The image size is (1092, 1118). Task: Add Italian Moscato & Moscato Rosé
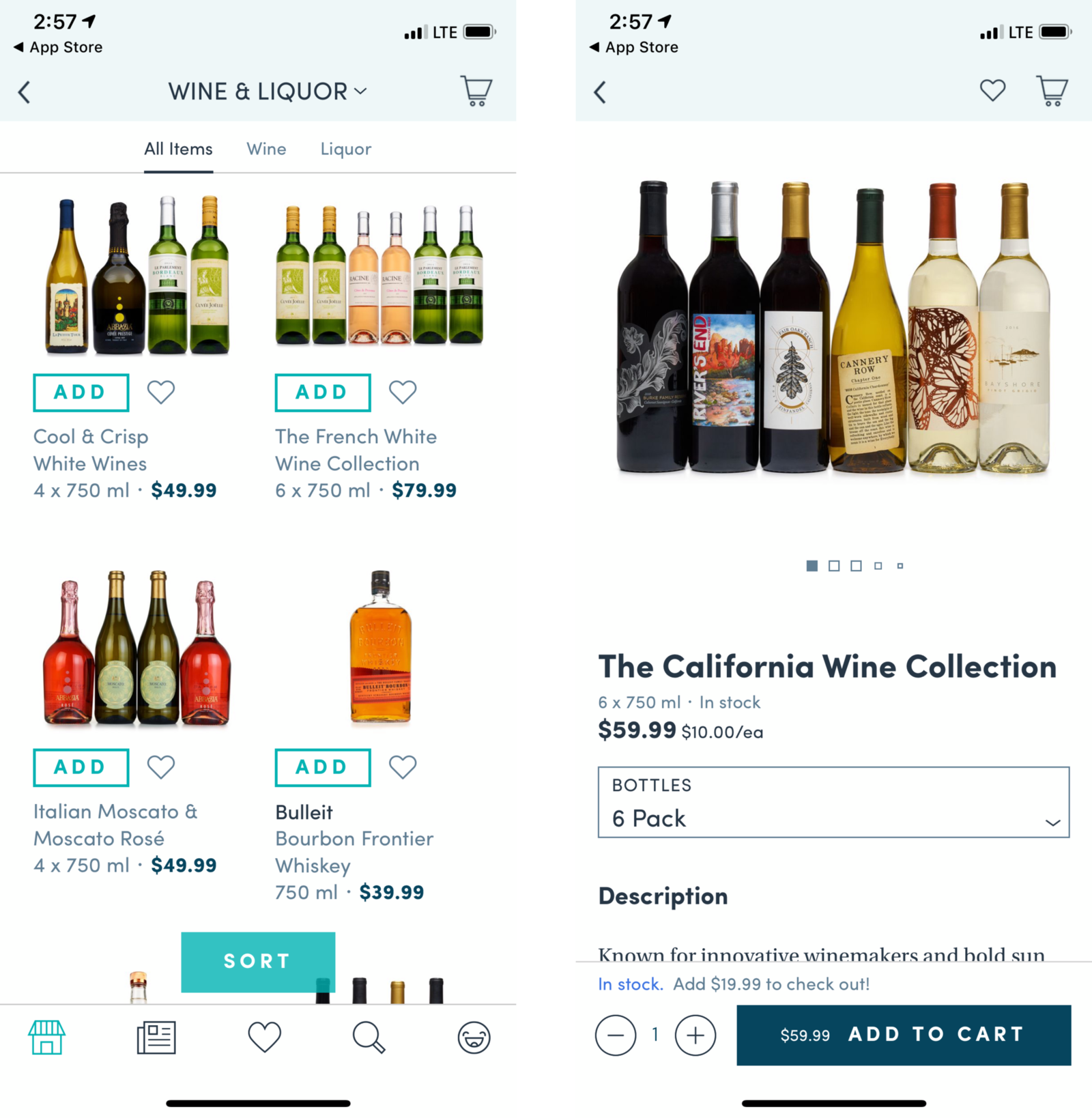point(81,767)
